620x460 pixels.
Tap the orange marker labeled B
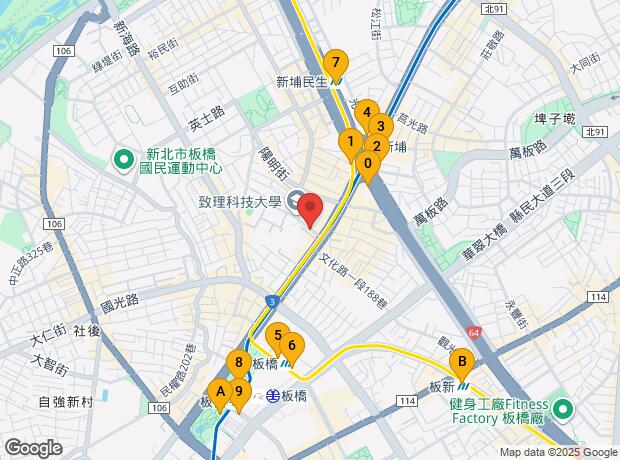[462, 362]
